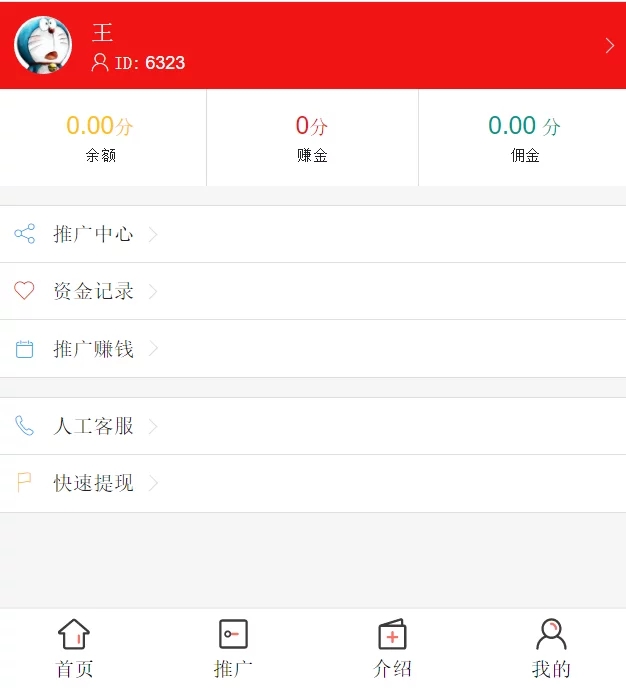
Task: Select the 我的 tab
Action: click(x=551, y=647)
